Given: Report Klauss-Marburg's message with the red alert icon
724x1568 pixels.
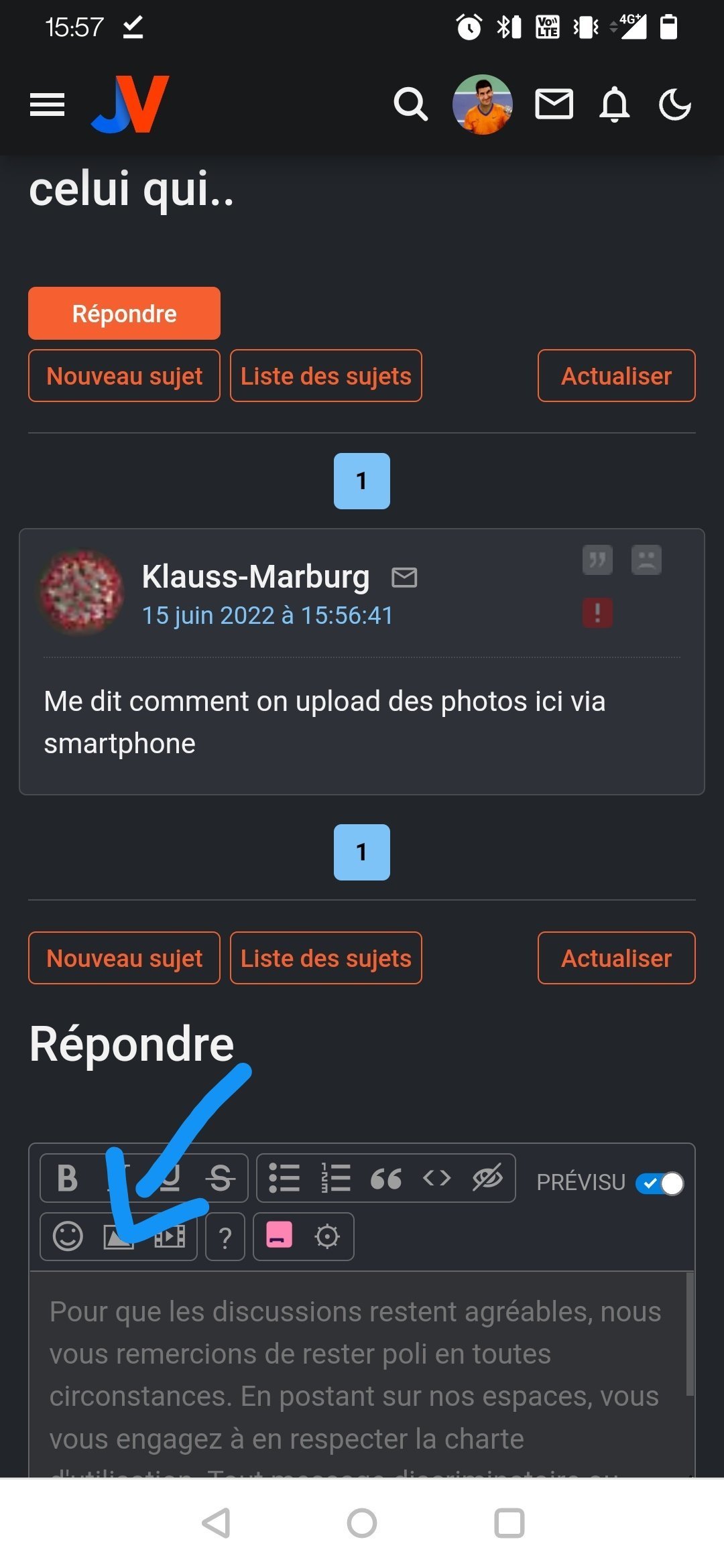Looking at the screenshot, I should click(597, 612).
